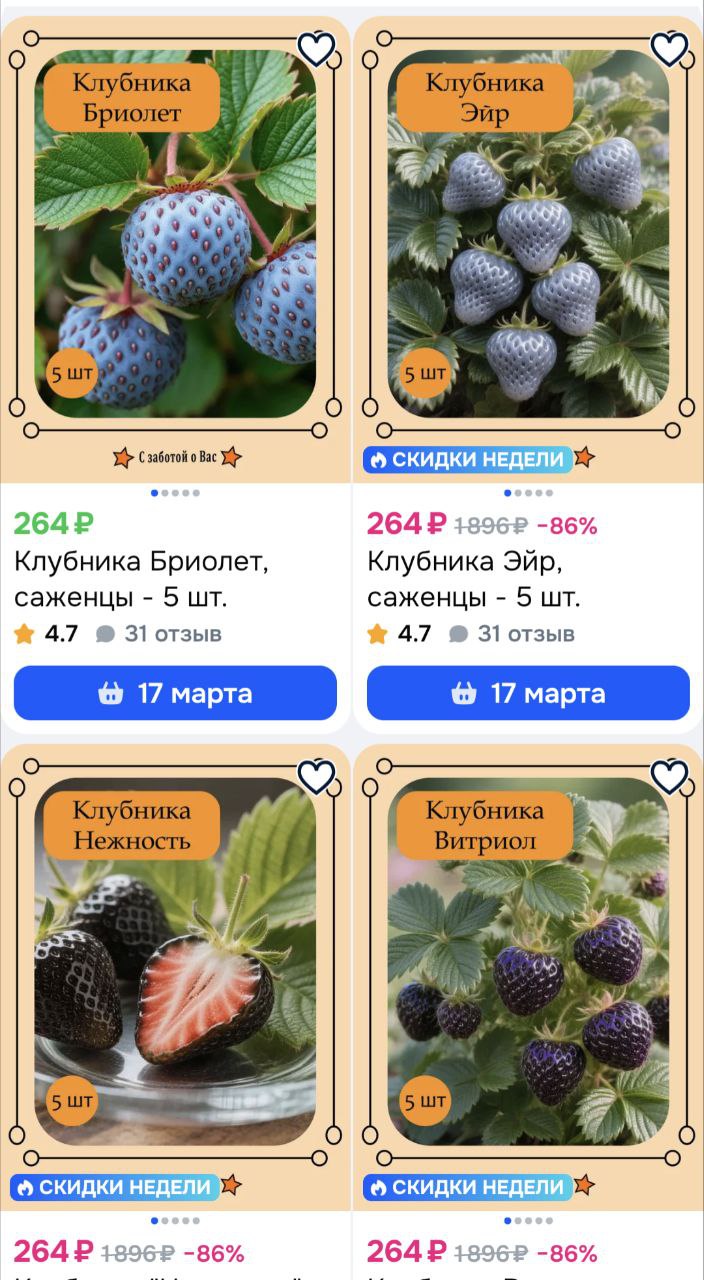View the Клубника Нежность product
The height and width of the screenshot is (1280, 704).
(x=175, y=980)
